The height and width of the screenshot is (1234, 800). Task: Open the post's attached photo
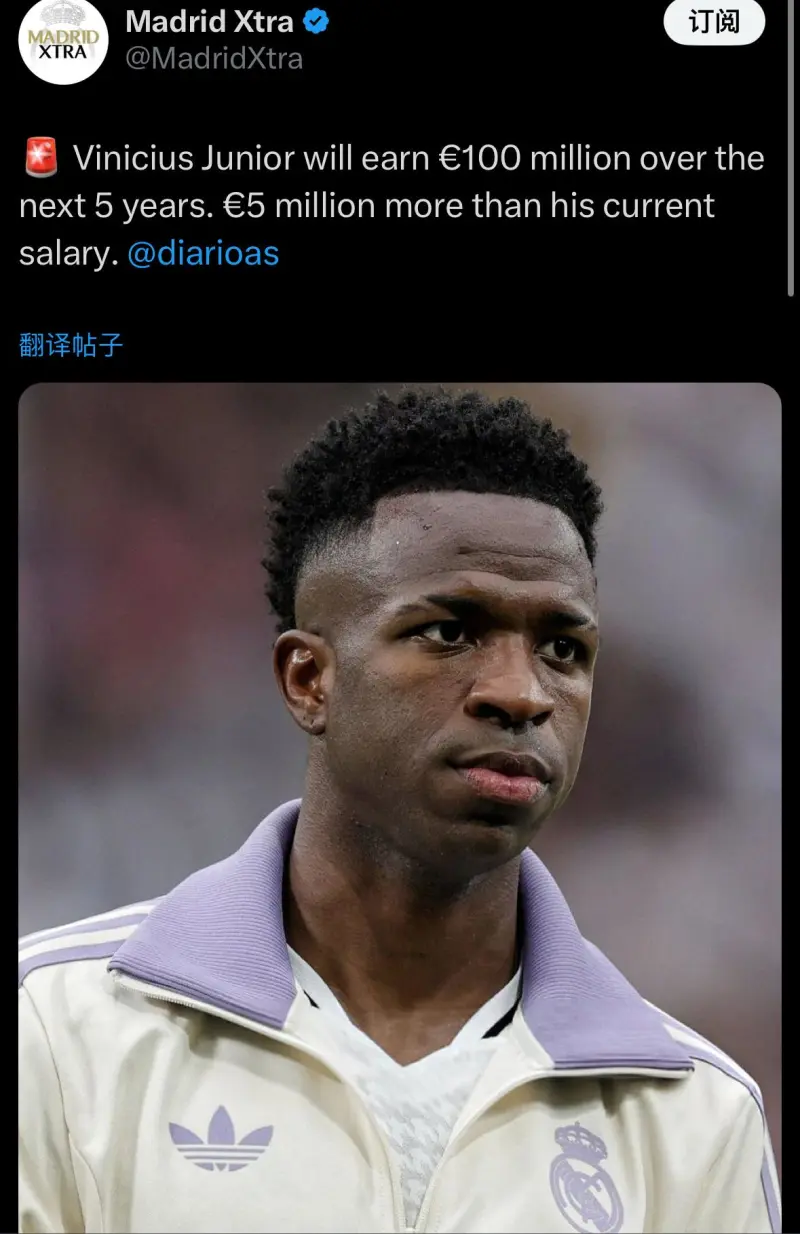[x=400, y=800]
